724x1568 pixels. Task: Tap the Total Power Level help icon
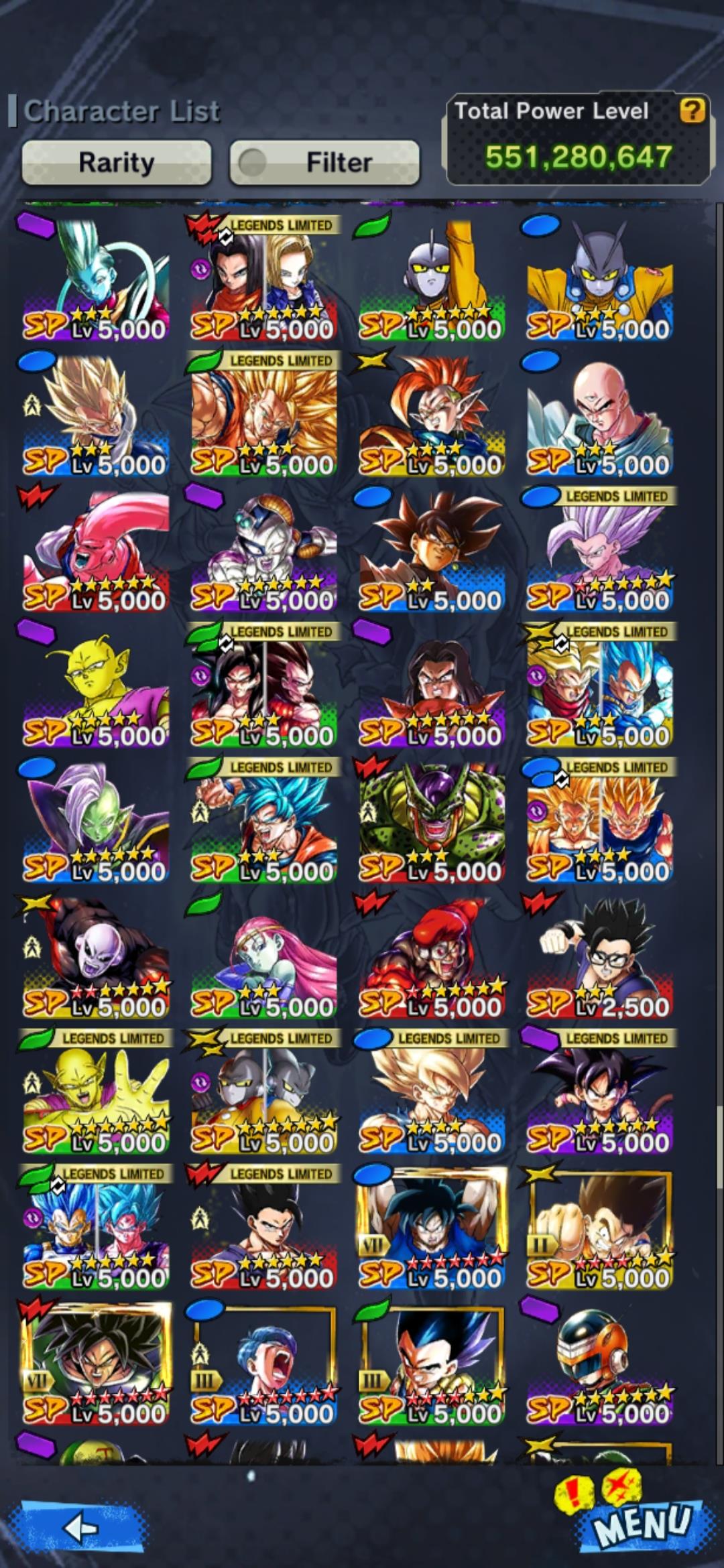(x=692, y=111)
